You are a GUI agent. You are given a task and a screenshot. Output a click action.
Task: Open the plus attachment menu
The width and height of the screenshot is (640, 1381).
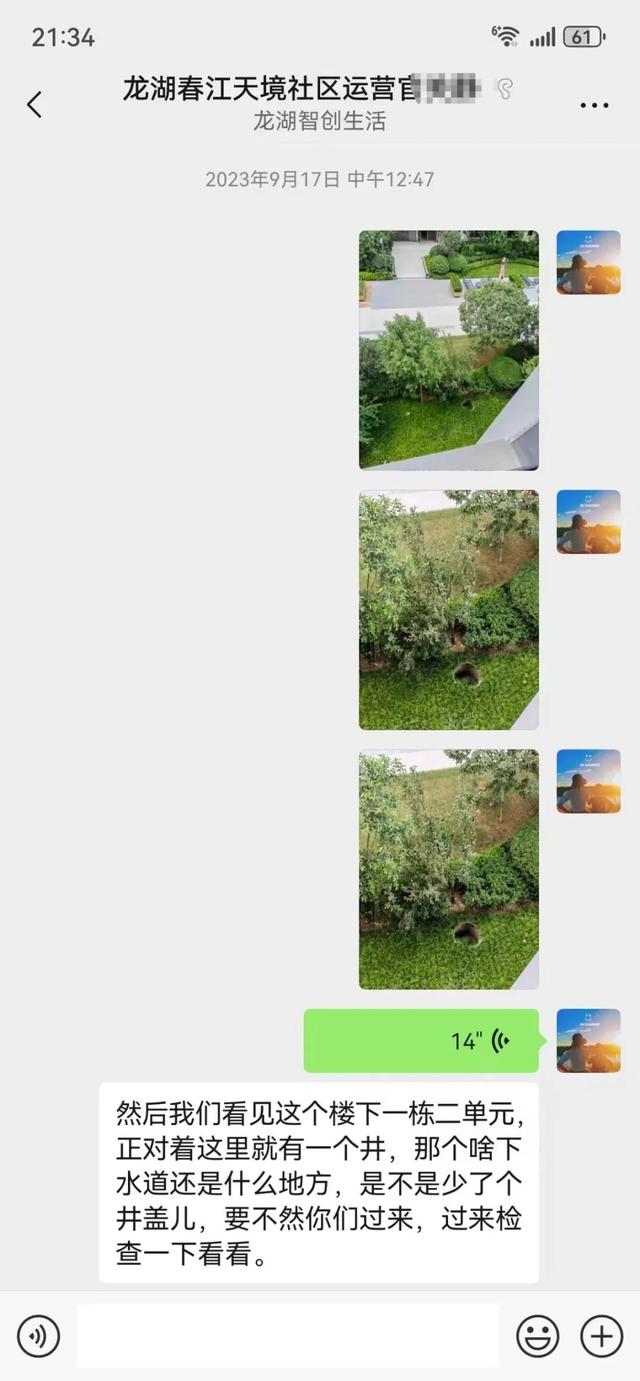coord(602,1336)
